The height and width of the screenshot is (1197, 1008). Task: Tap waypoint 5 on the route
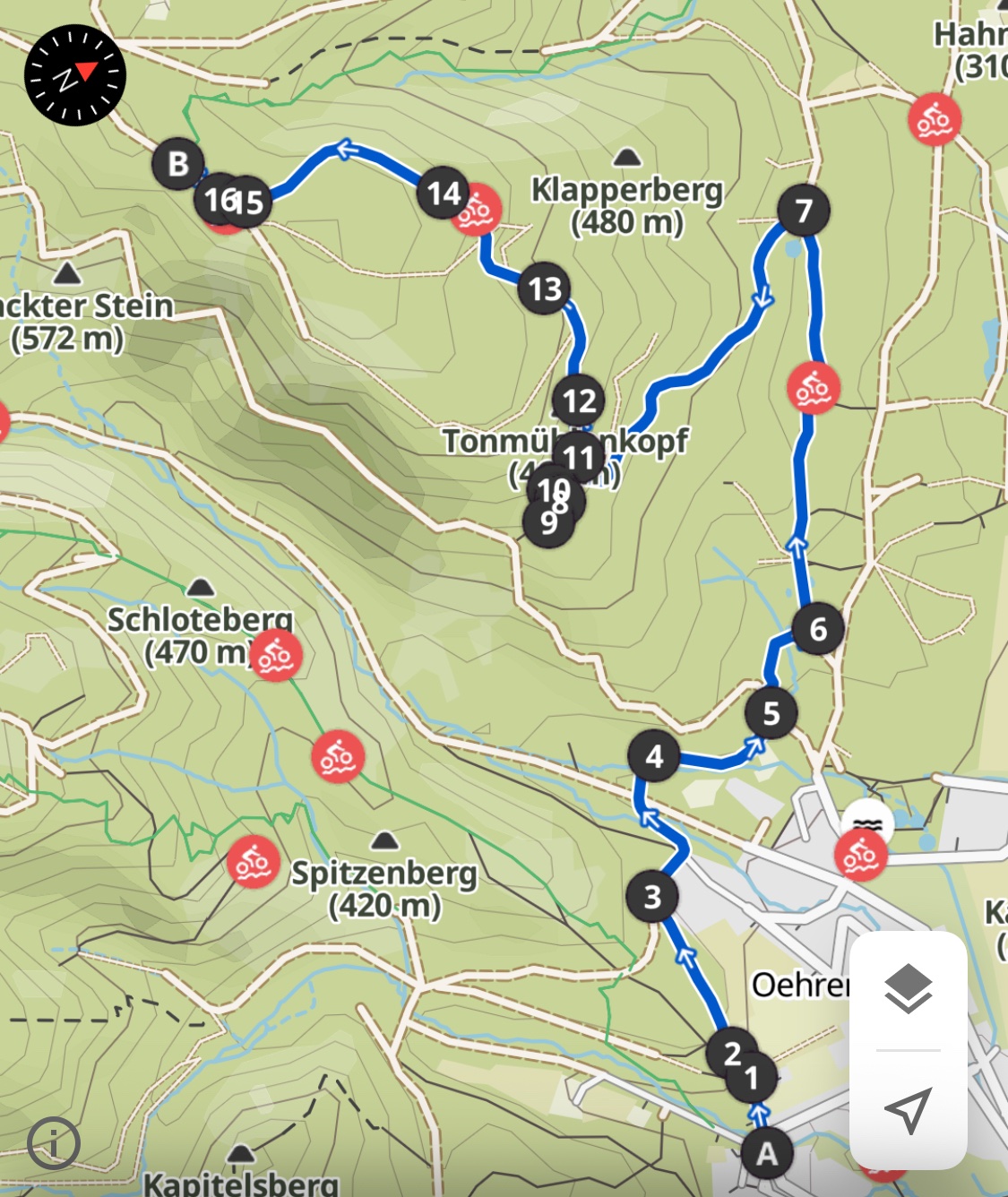[771, 713]
